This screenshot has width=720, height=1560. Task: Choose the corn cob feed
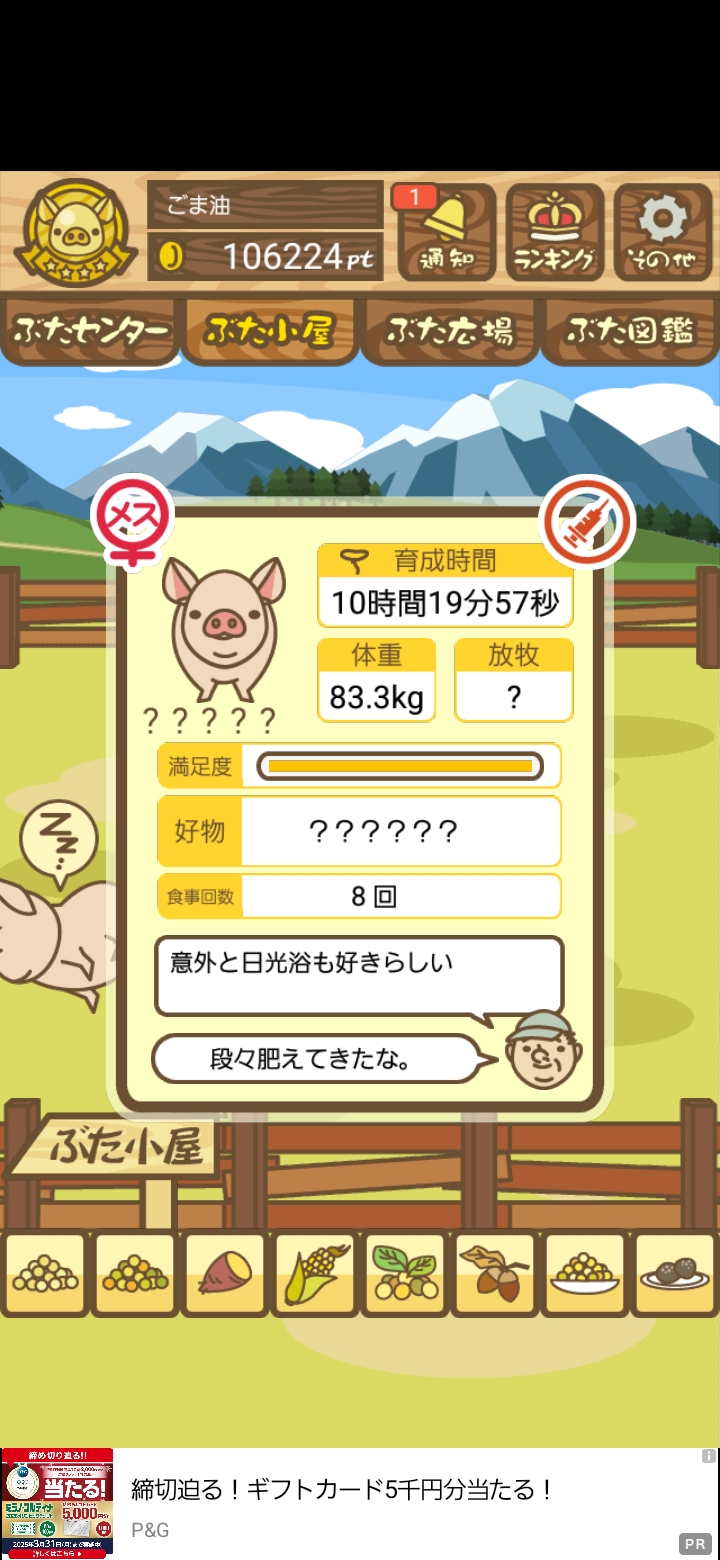pos(314,1273)
